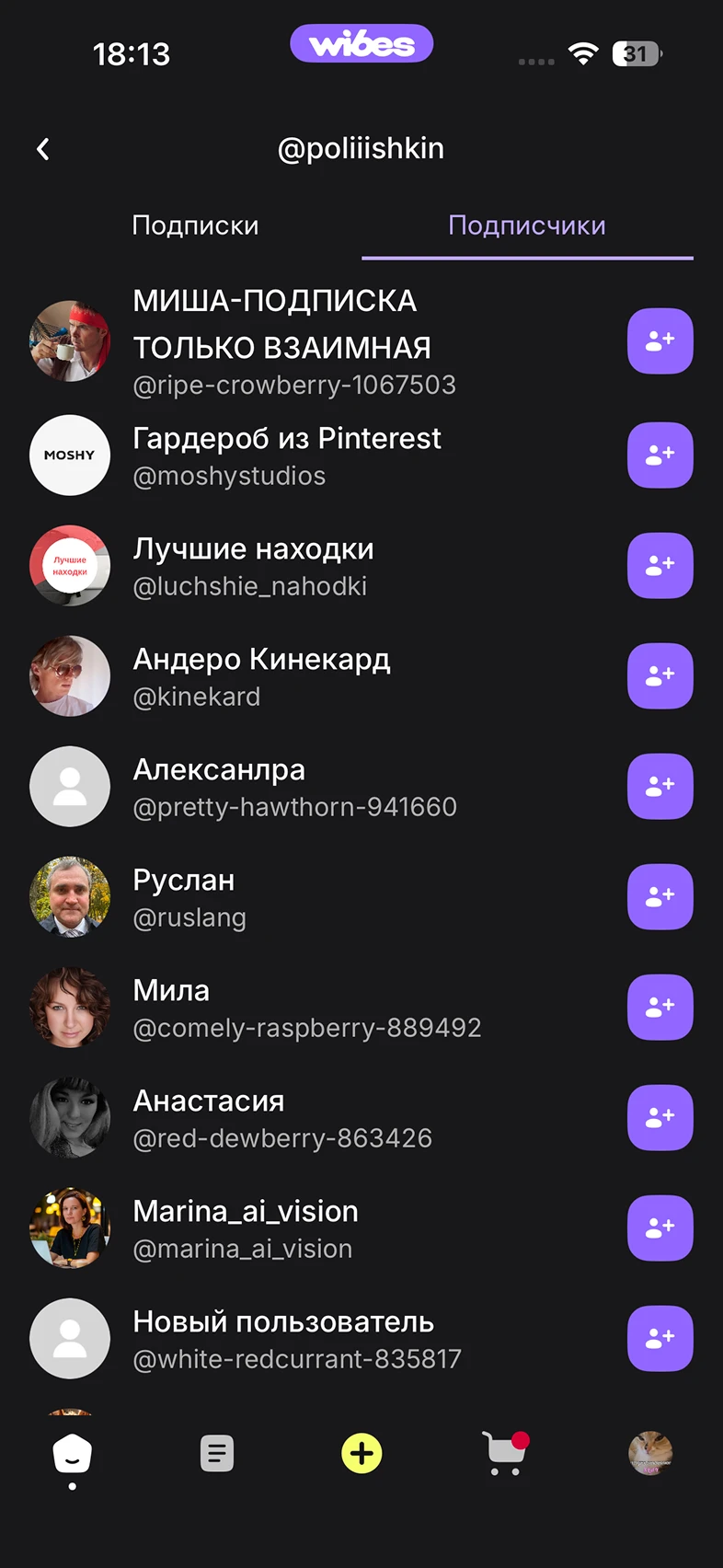Viewport: 723px width, 1568px height.
Task: Open Гардероб из Pinterest profile
Action: [x=286, y=455]
